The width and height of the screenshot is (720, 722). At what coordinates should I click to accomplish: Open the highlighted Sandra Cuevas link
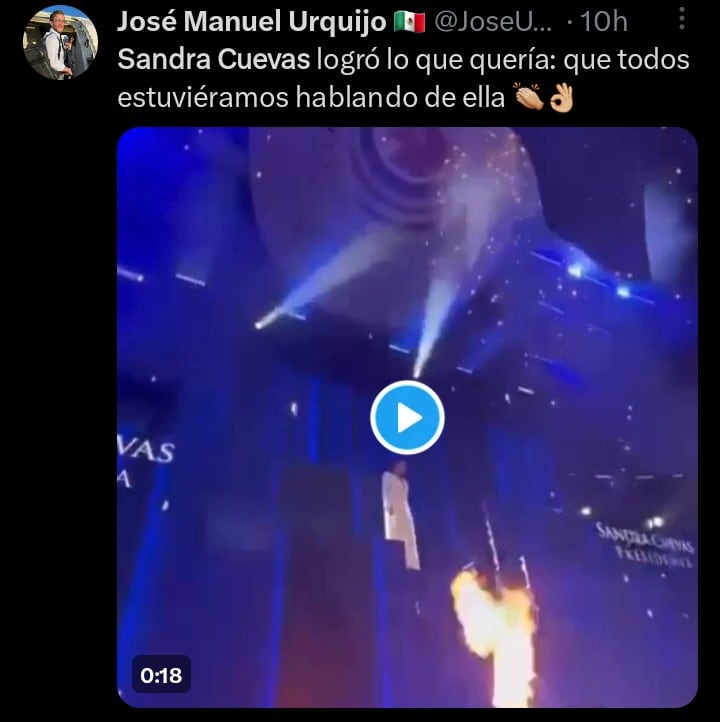pyautogui.click(x=212, y=59)
